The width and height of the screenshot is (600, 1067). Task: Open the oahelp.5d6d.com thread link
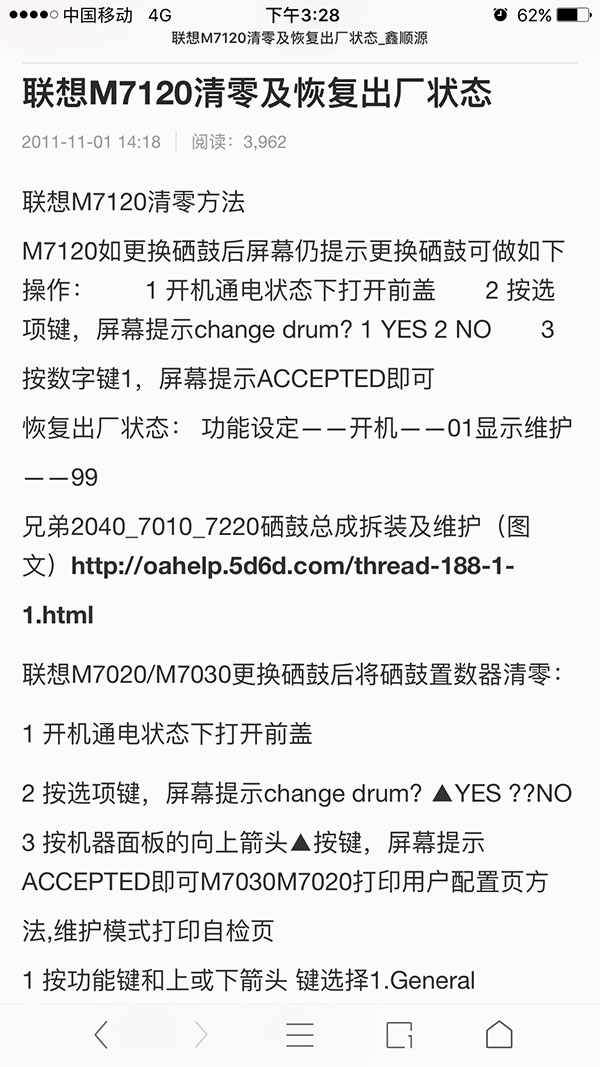[x=269, y=590]
